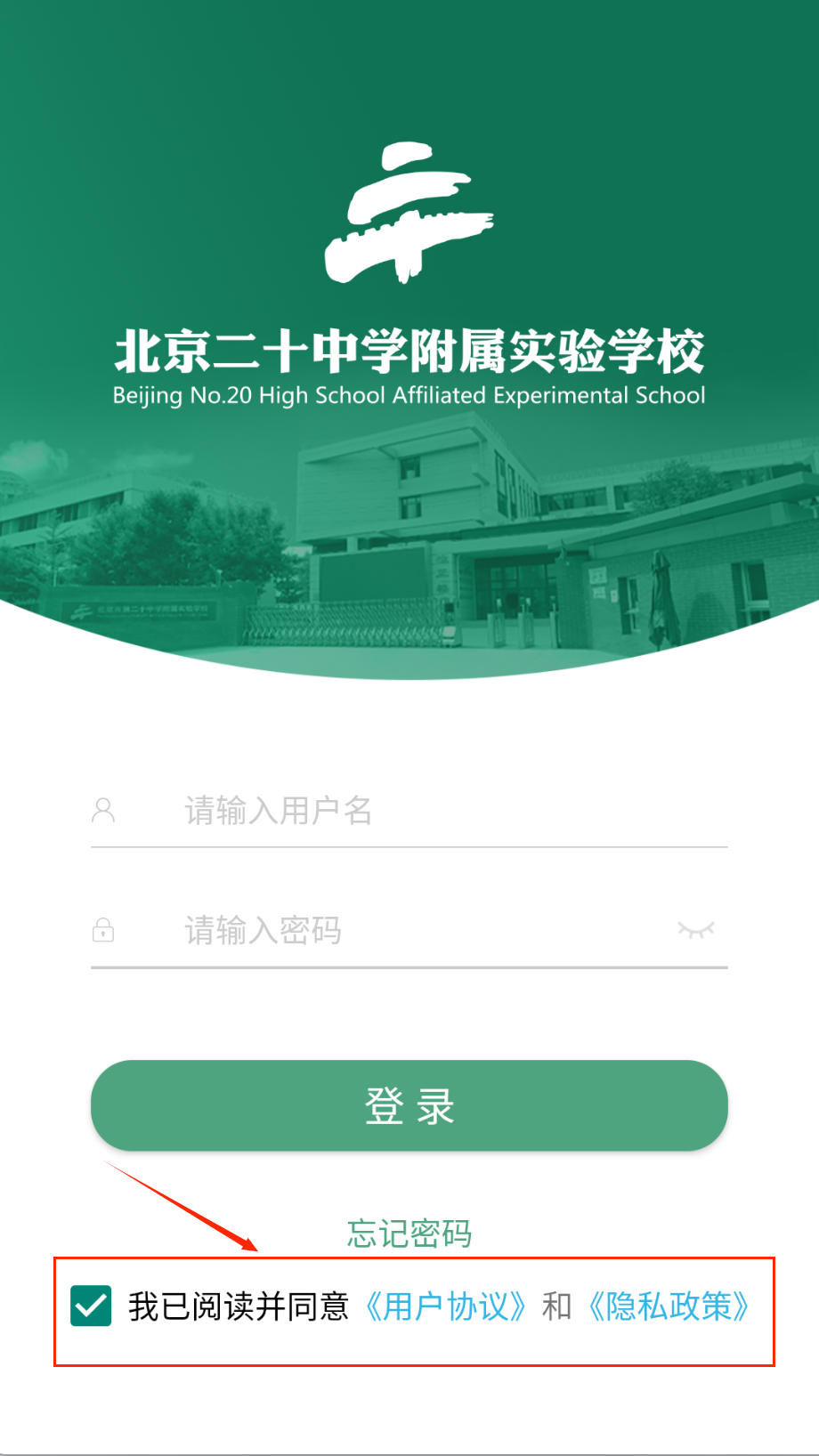Tap the username input field
This screenshot has height=1456, width=819.
427,811
